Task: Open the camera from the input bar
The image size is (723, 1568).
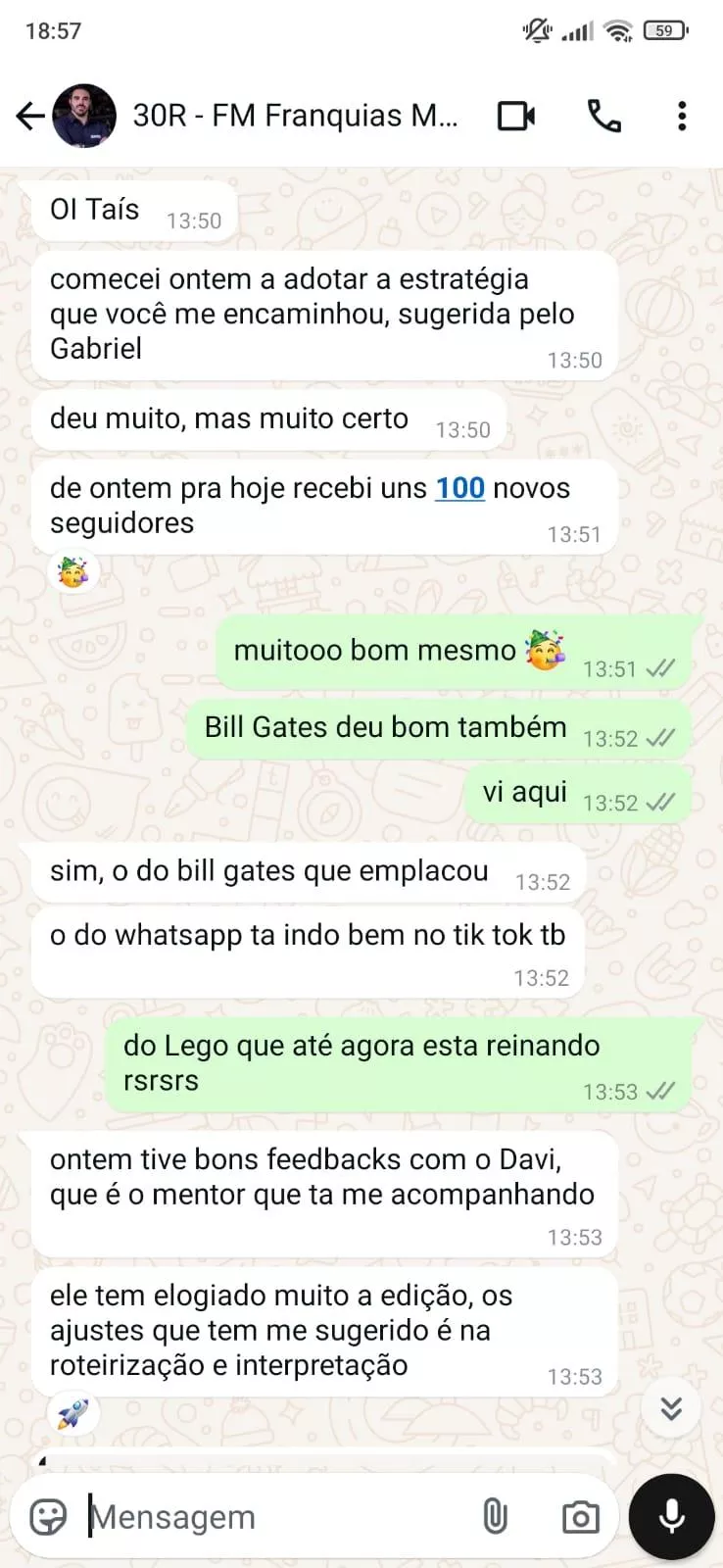Action: [x=580, y=1517]
